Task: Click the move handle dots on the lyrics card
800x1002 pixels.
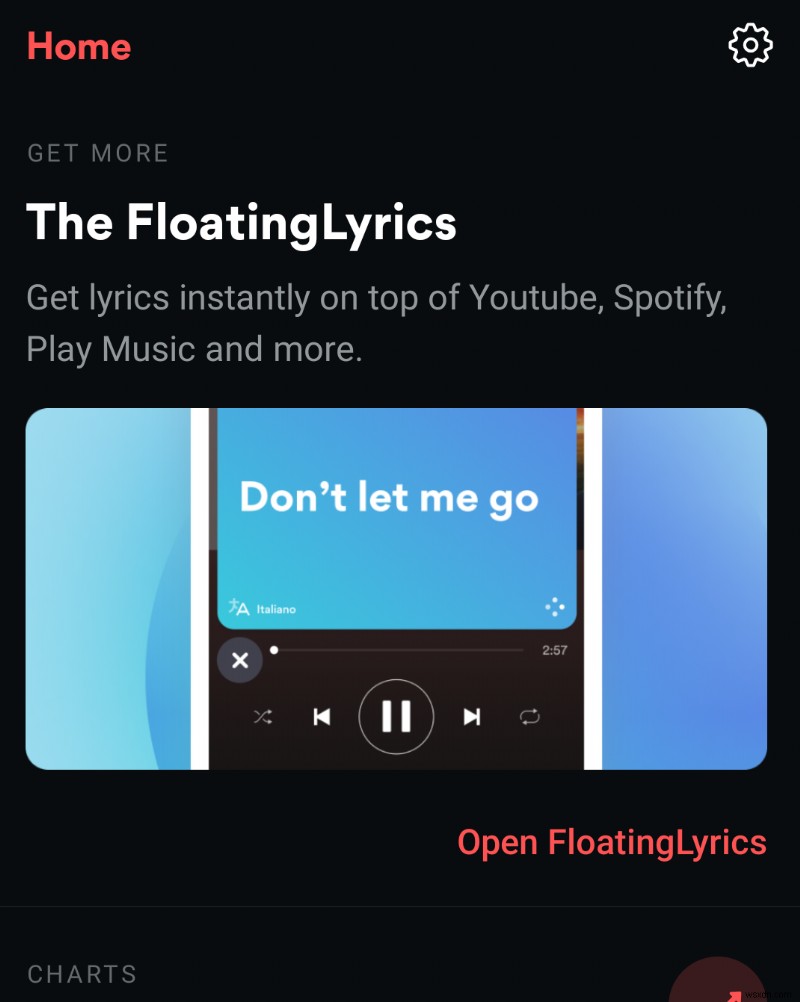Action: [x=556, y=607]
